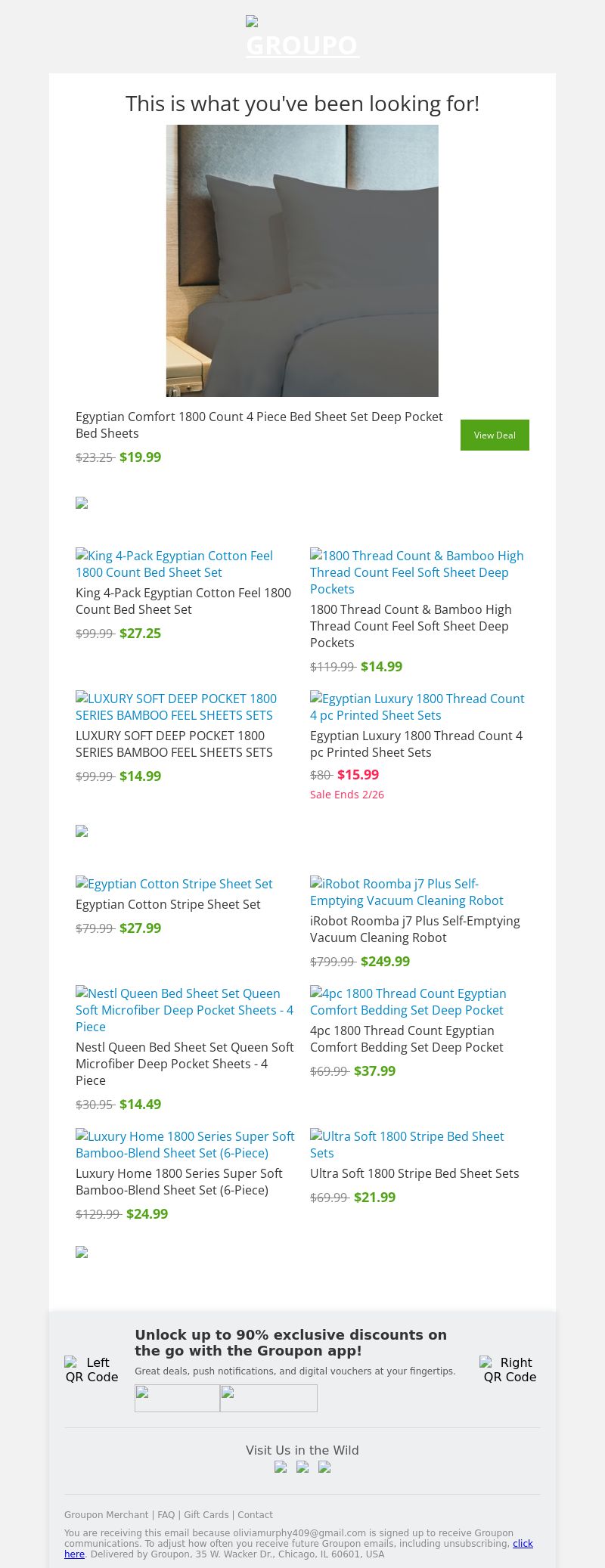Open Nestl Queen Bed Sheet Set link
This screenshot has width=605, height=1568.
pos(184,1009)
